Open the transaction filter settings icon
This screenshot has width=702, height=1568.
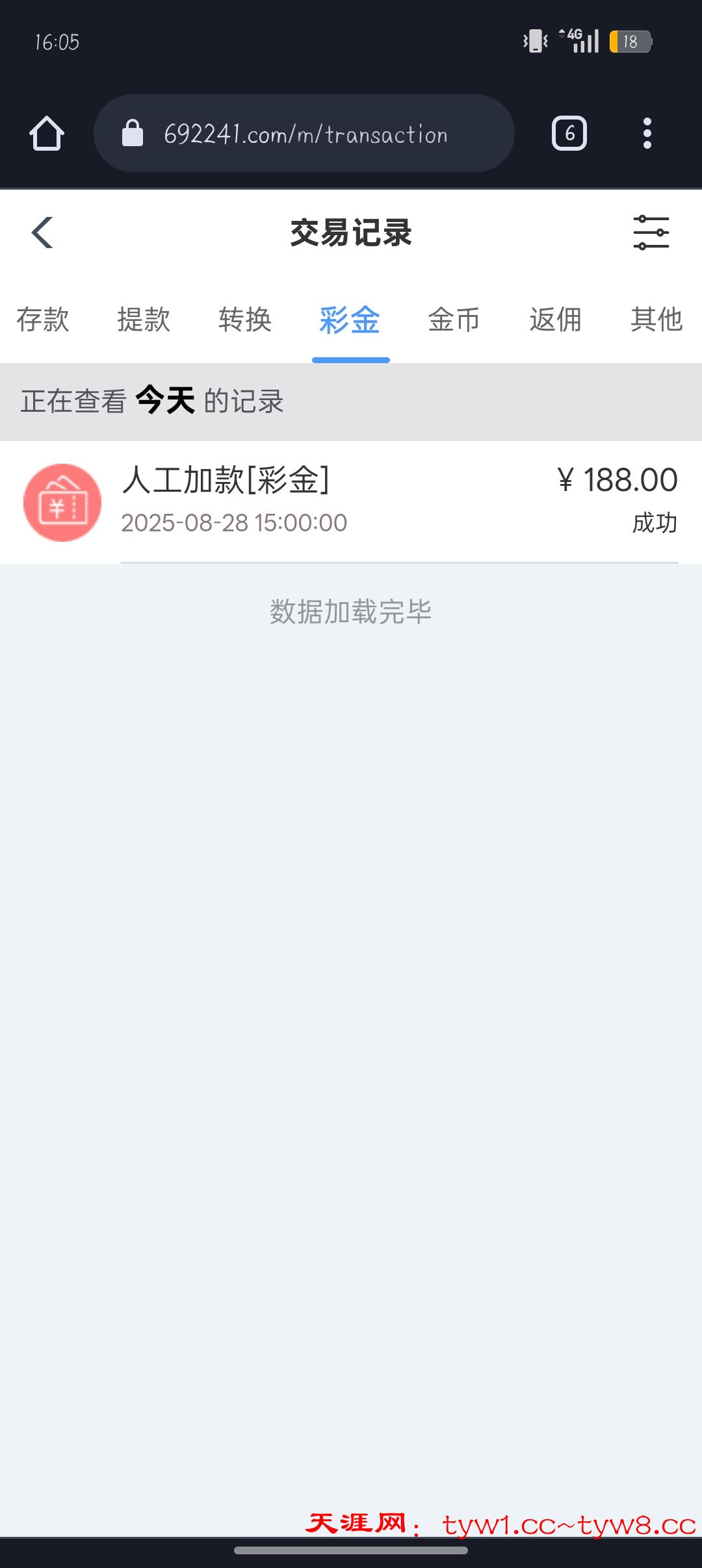point(651,233)
